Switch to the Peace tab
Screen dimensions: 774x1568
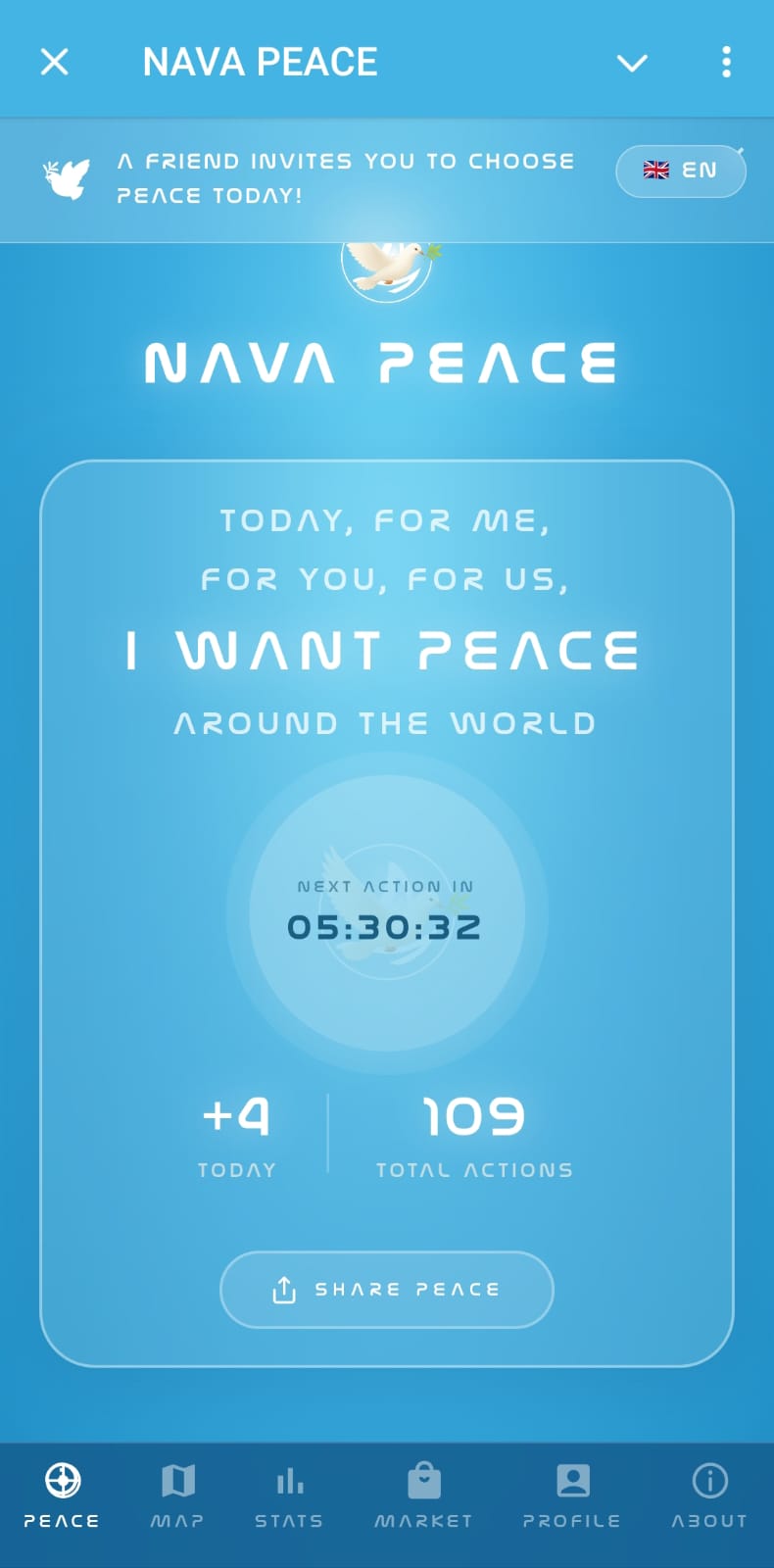(x=63, y=1494)
